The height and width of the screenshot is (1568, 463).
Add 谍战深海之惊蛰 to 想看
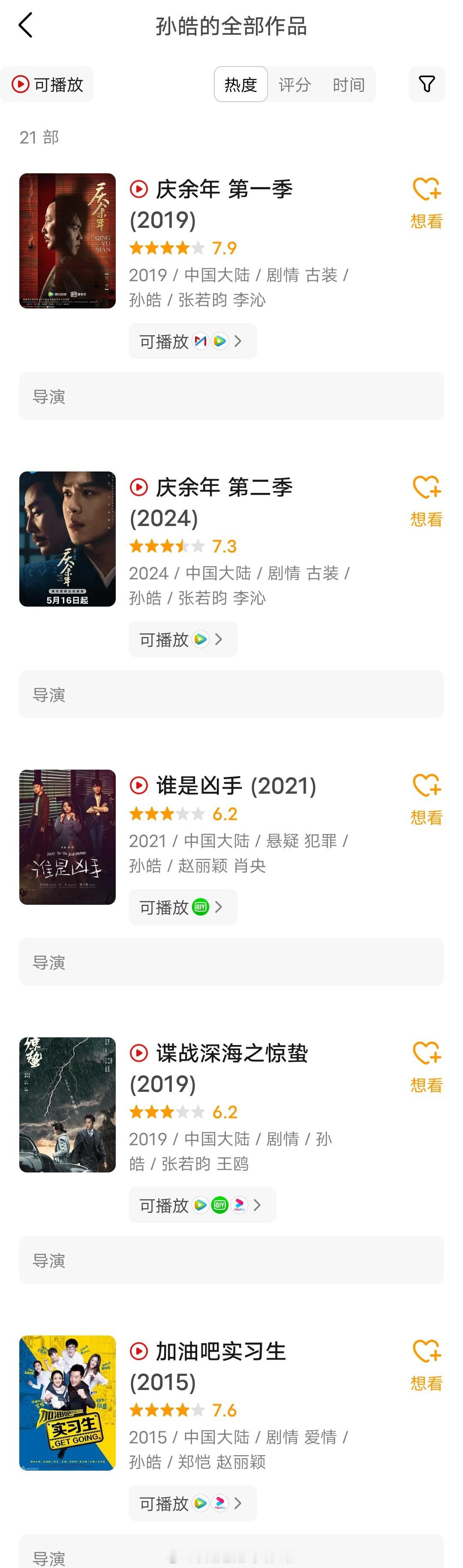[426, 1066]
